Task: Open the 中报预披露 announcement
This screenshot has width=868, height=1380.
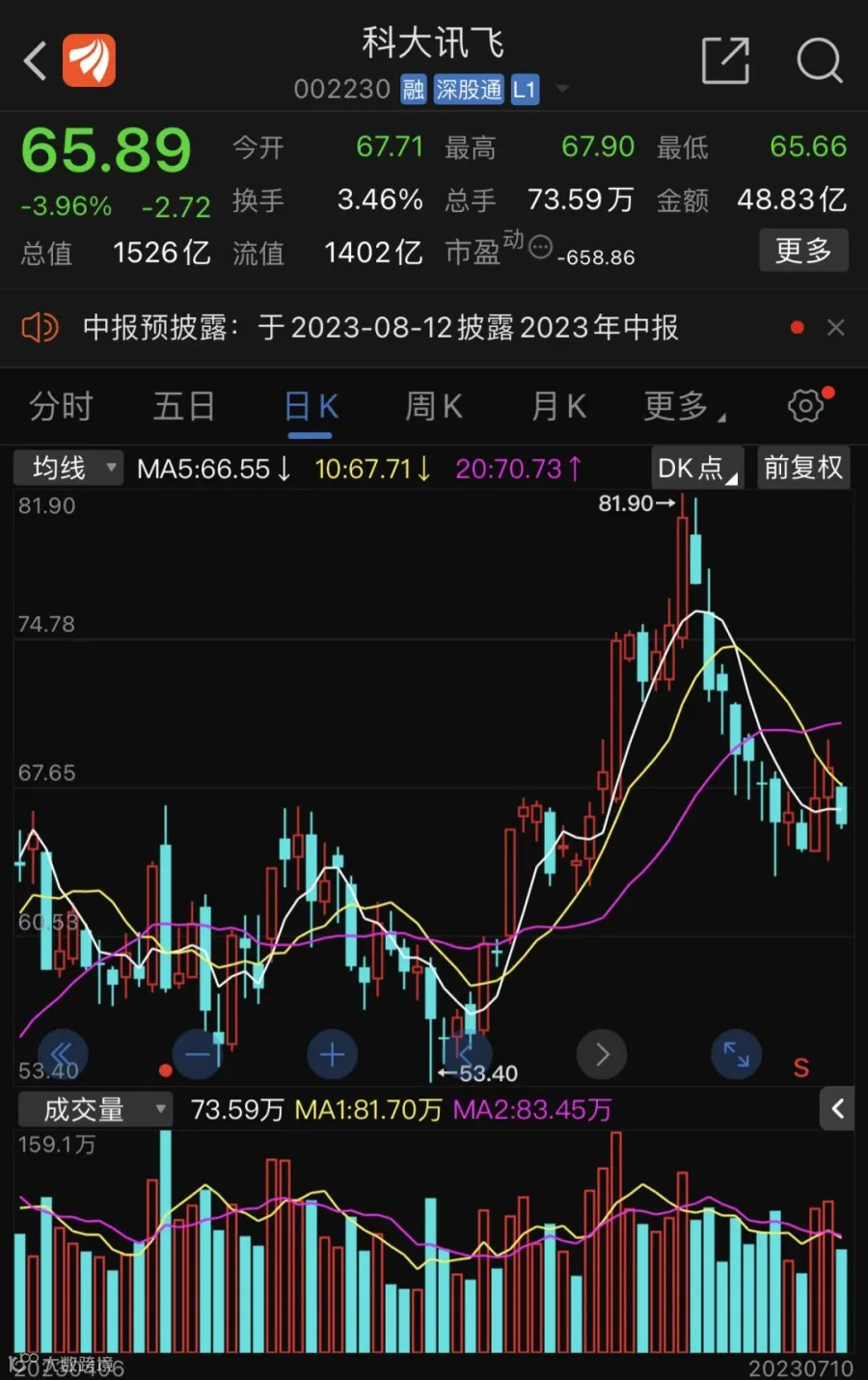Action: [x=380, y=328]
